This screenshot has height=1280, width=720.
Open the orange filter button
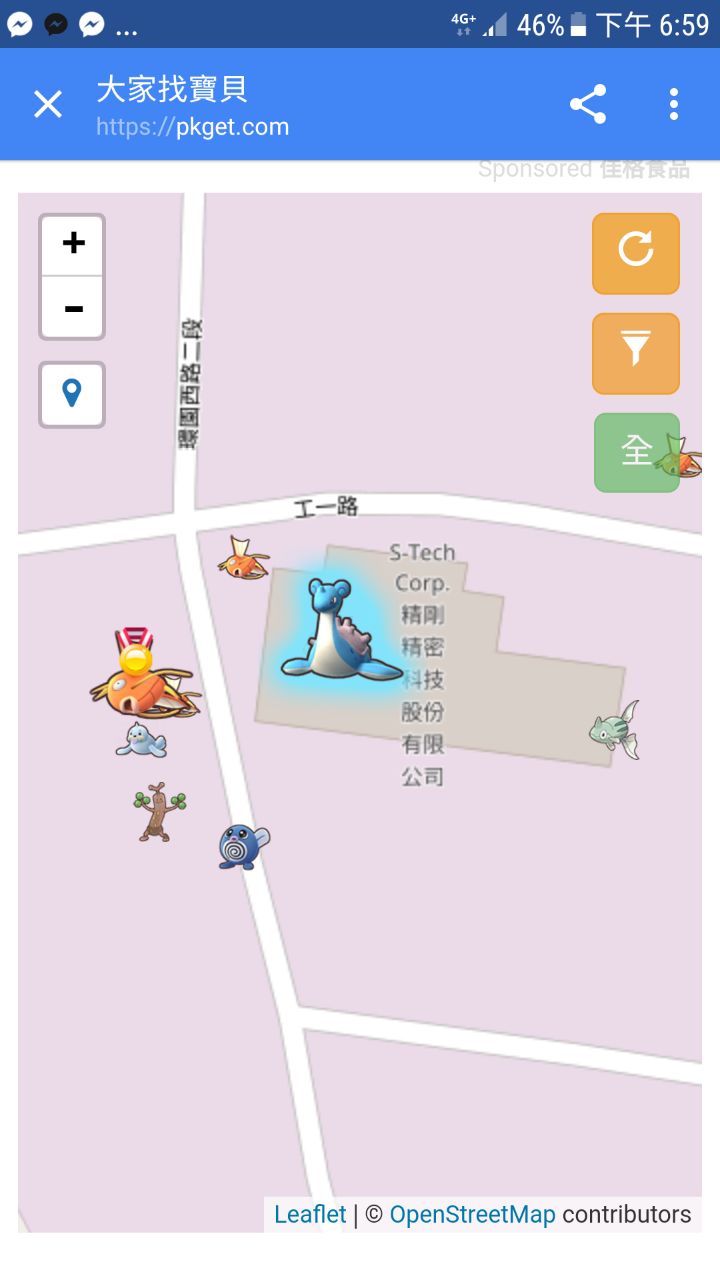[635, 353]
